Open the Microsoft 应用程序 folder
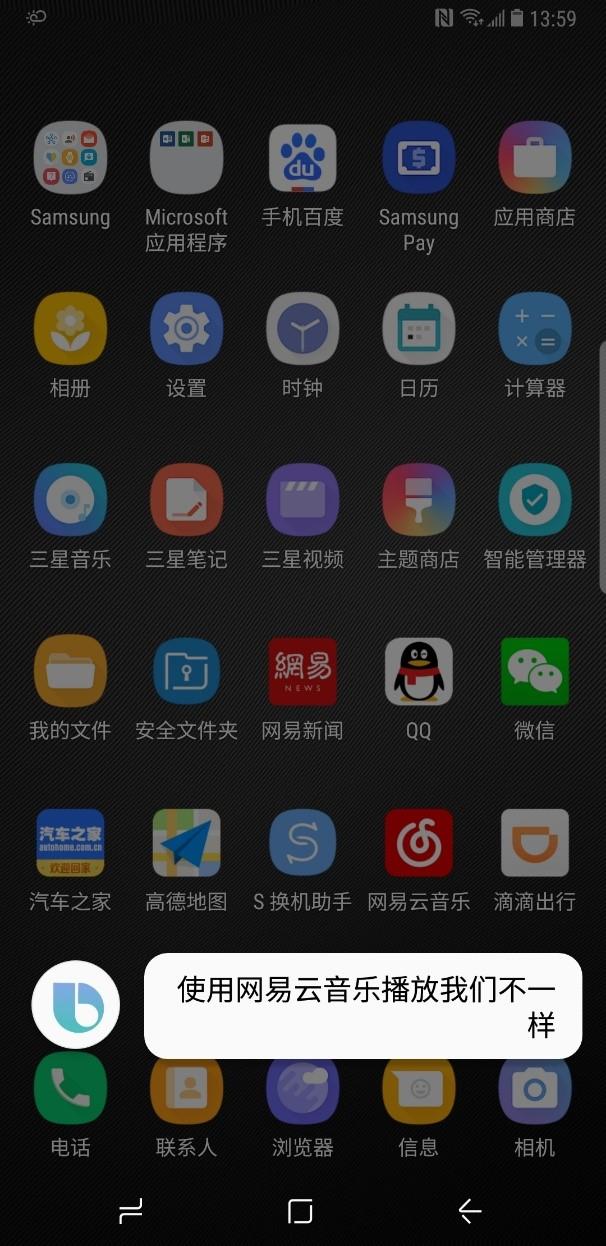The width and height of the screenshot is (606, 1246). click(x=186, y=158)
